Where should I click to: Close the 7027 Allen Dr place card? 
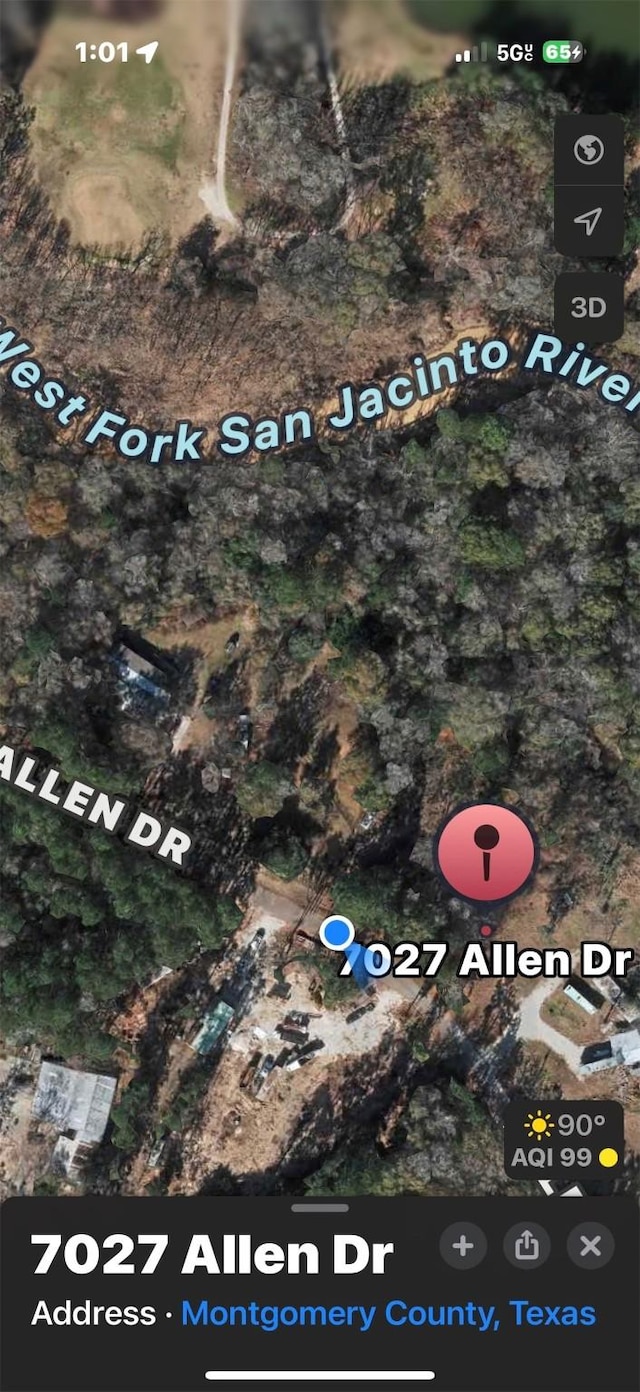[591, 1246]
